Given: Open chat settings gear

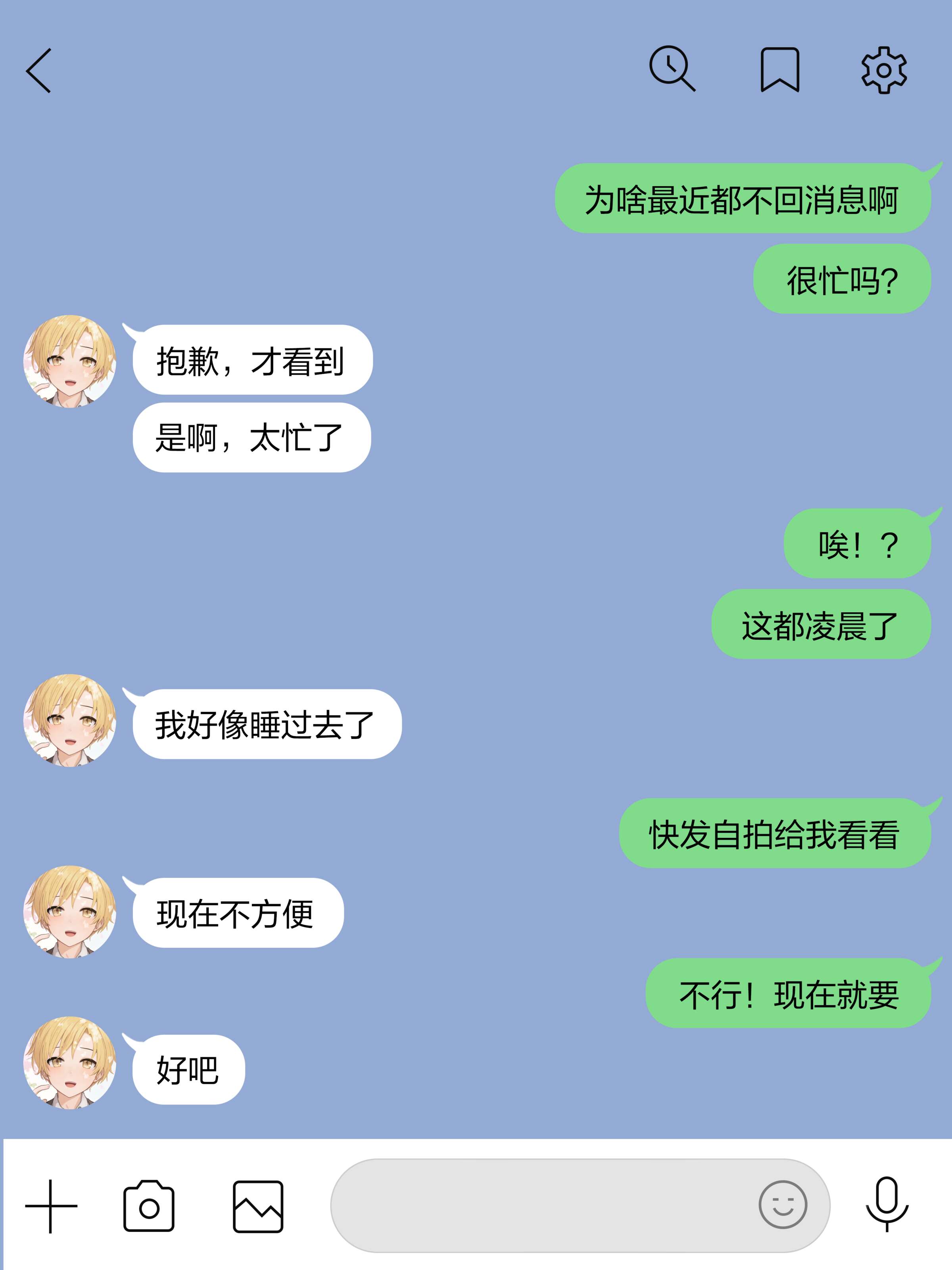Looking at the screenshot, I should tap(884, 70).
